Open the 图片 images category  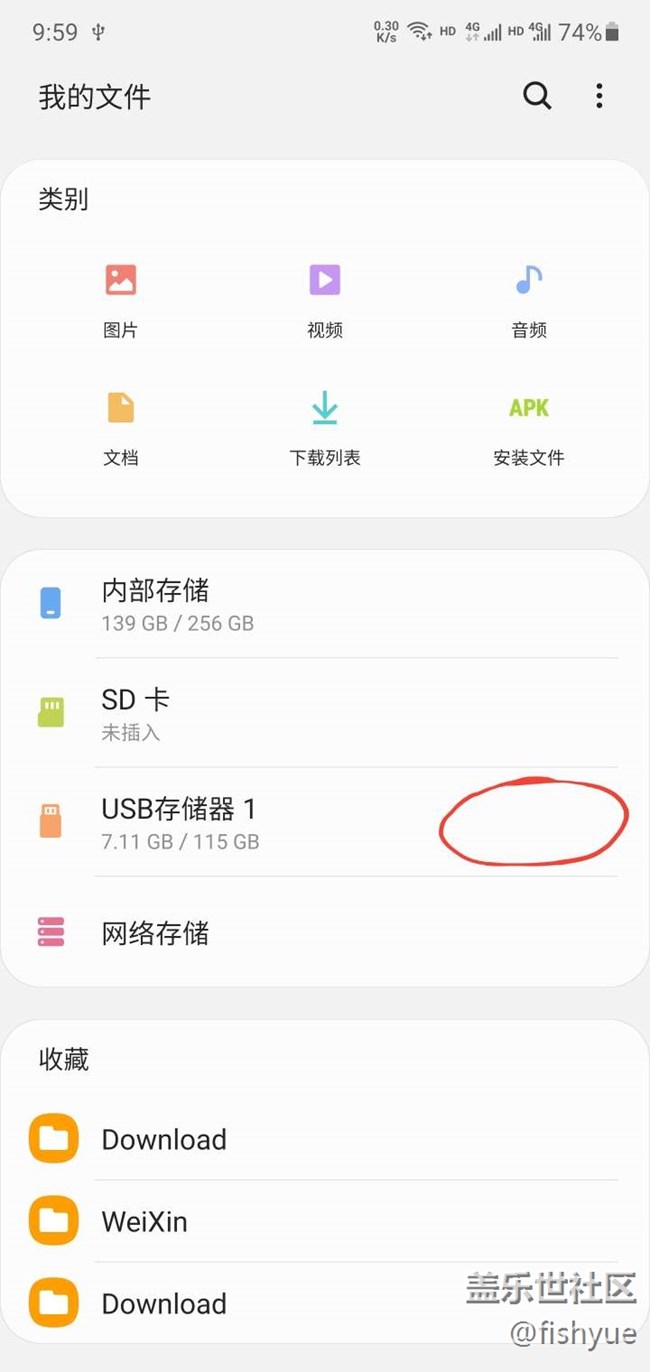[x=121, y=300]
